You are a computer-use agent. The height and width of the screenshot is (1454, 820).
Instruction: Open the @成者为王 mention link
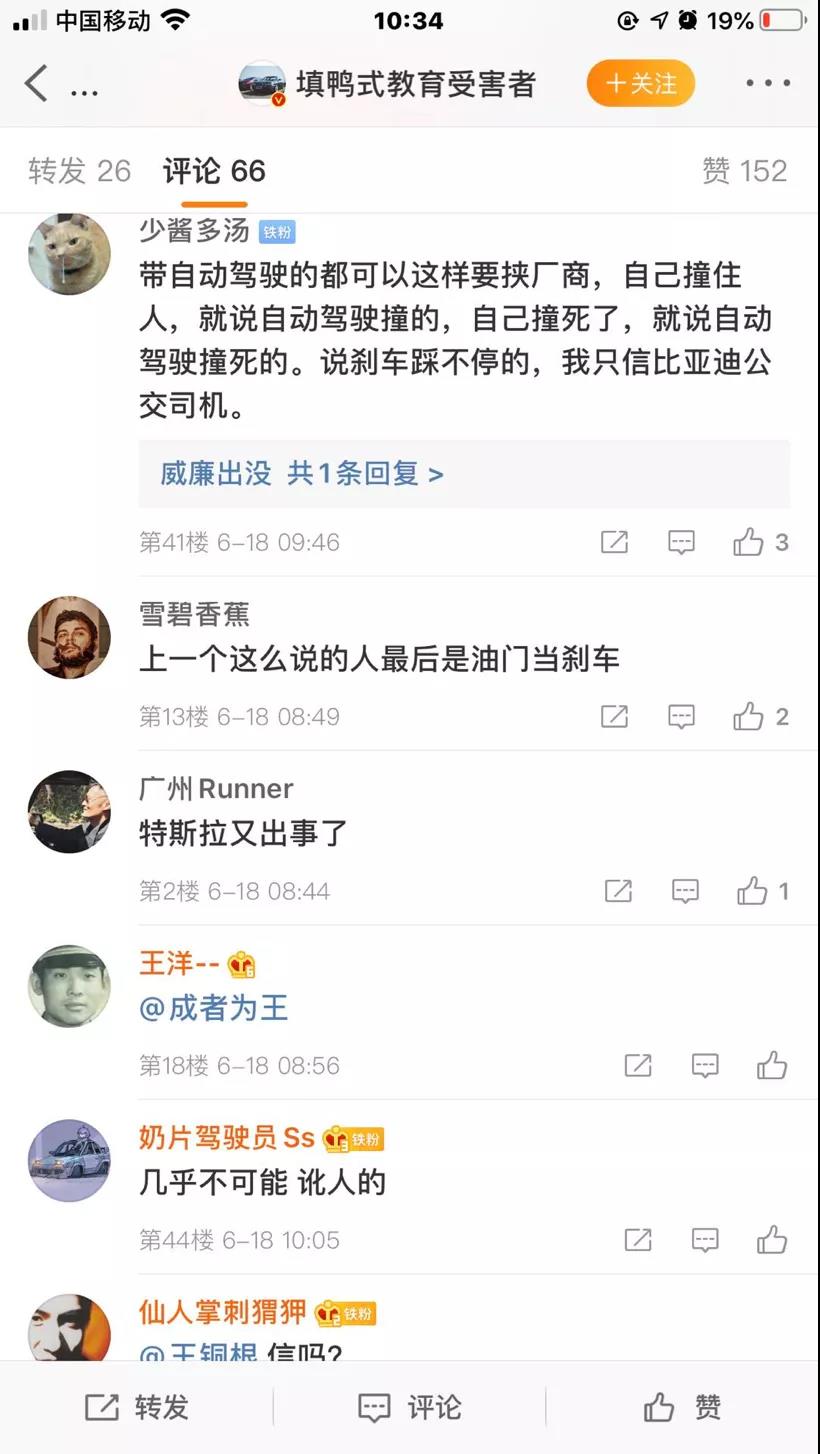pyautogui.click(x=214, y=1007)
